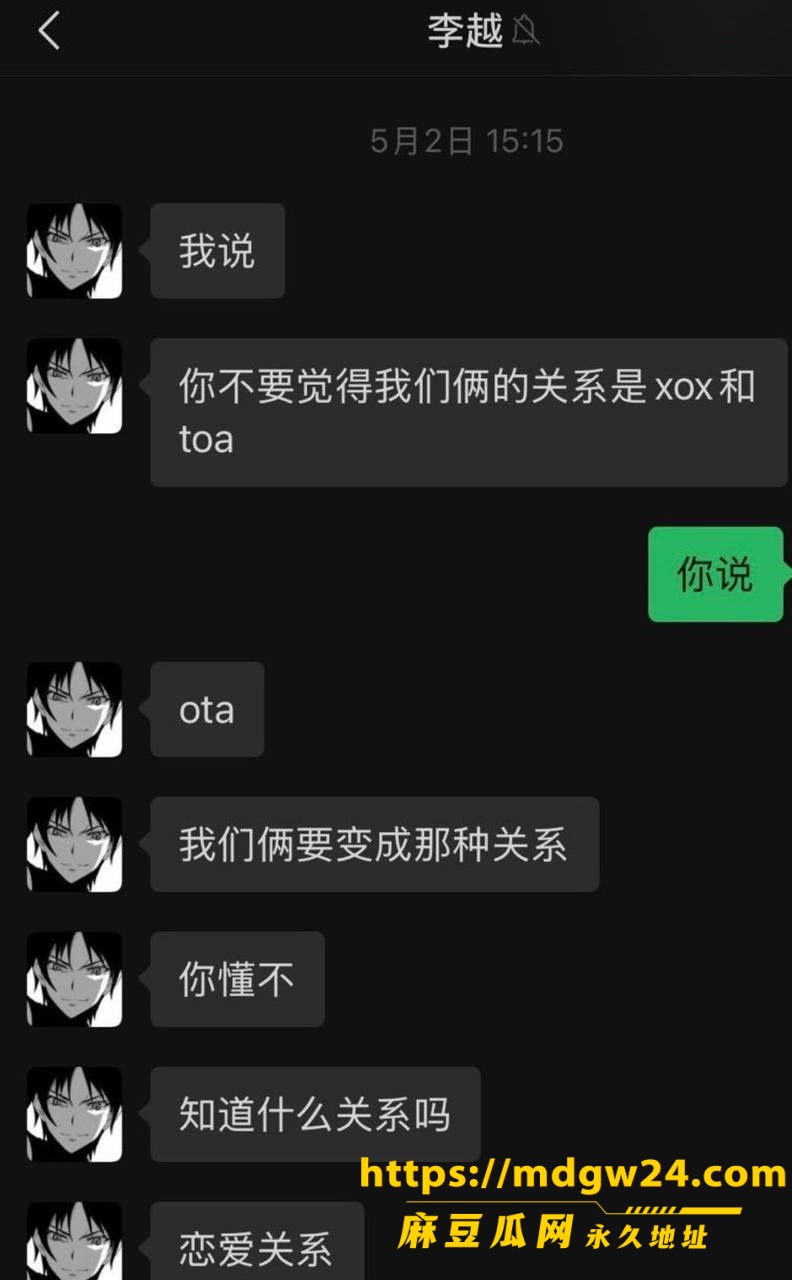The height and width of the screenshot is (1280, 792).
Task: Go back from the 李越 chat
Action: click(x=48, y=32)
